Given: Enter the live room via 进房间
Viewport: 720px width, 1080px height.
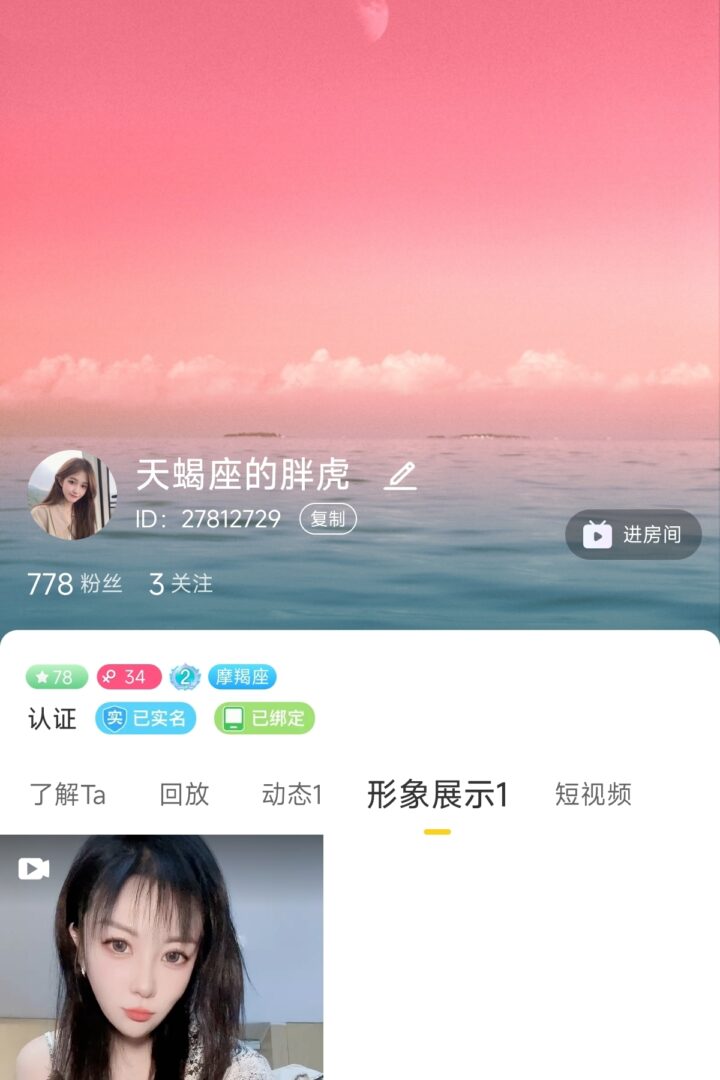Looking at the screenshot, I should pos(634,534).
